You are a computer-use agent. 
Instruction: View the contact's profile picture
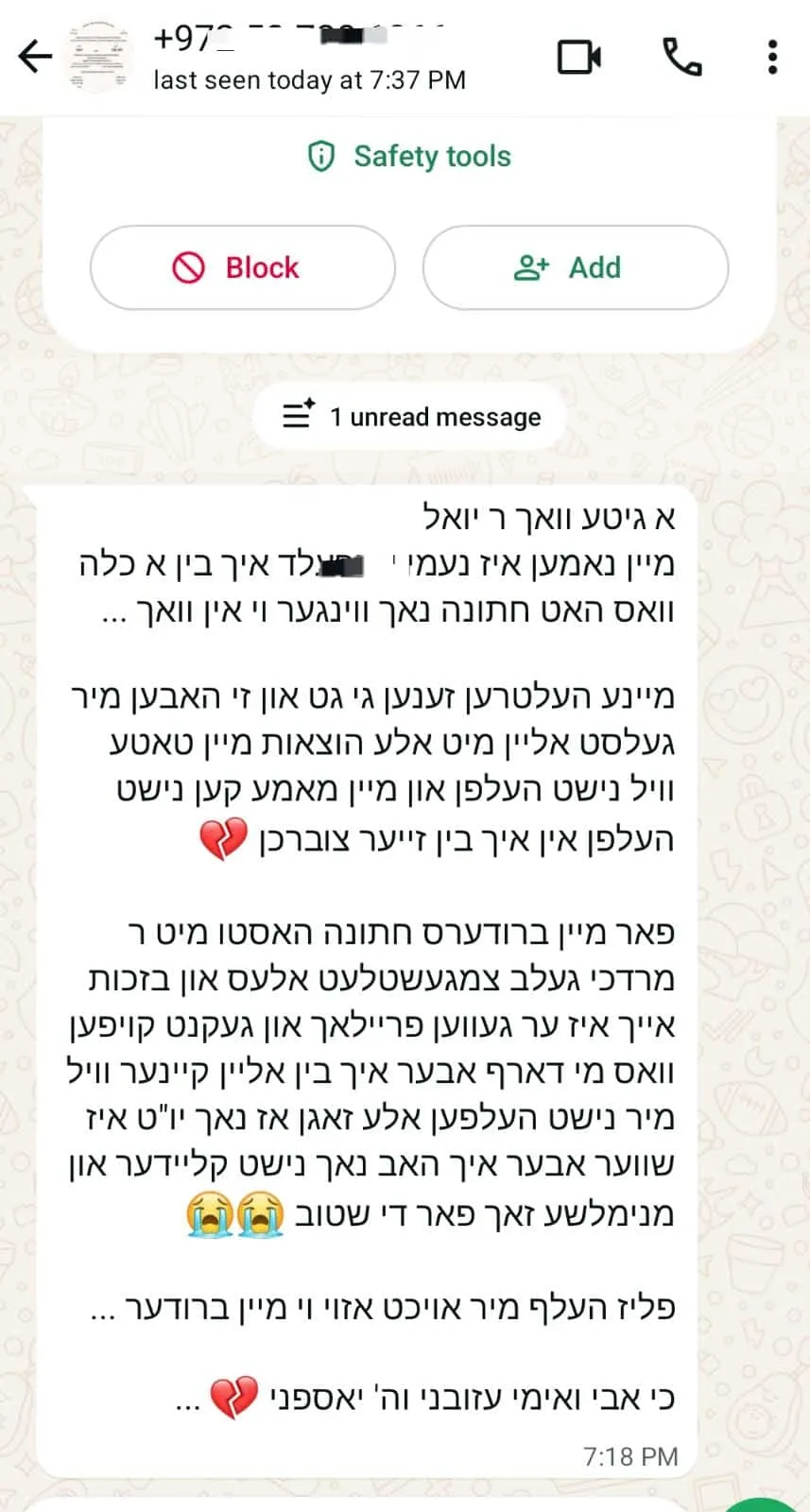(x=99, y=59)
